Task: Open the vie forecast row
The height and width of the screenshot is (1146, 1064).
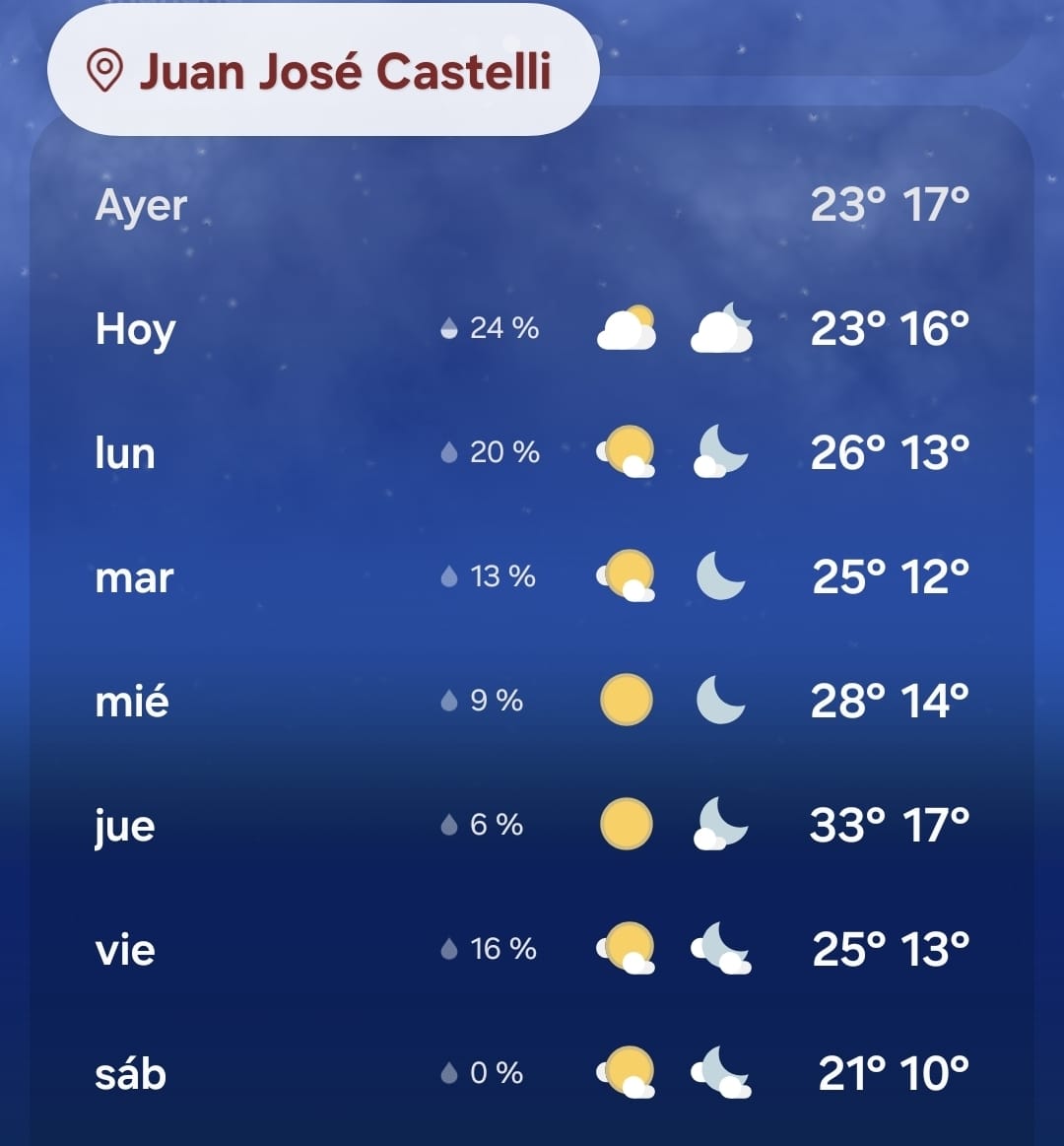Action: (532, 949)
